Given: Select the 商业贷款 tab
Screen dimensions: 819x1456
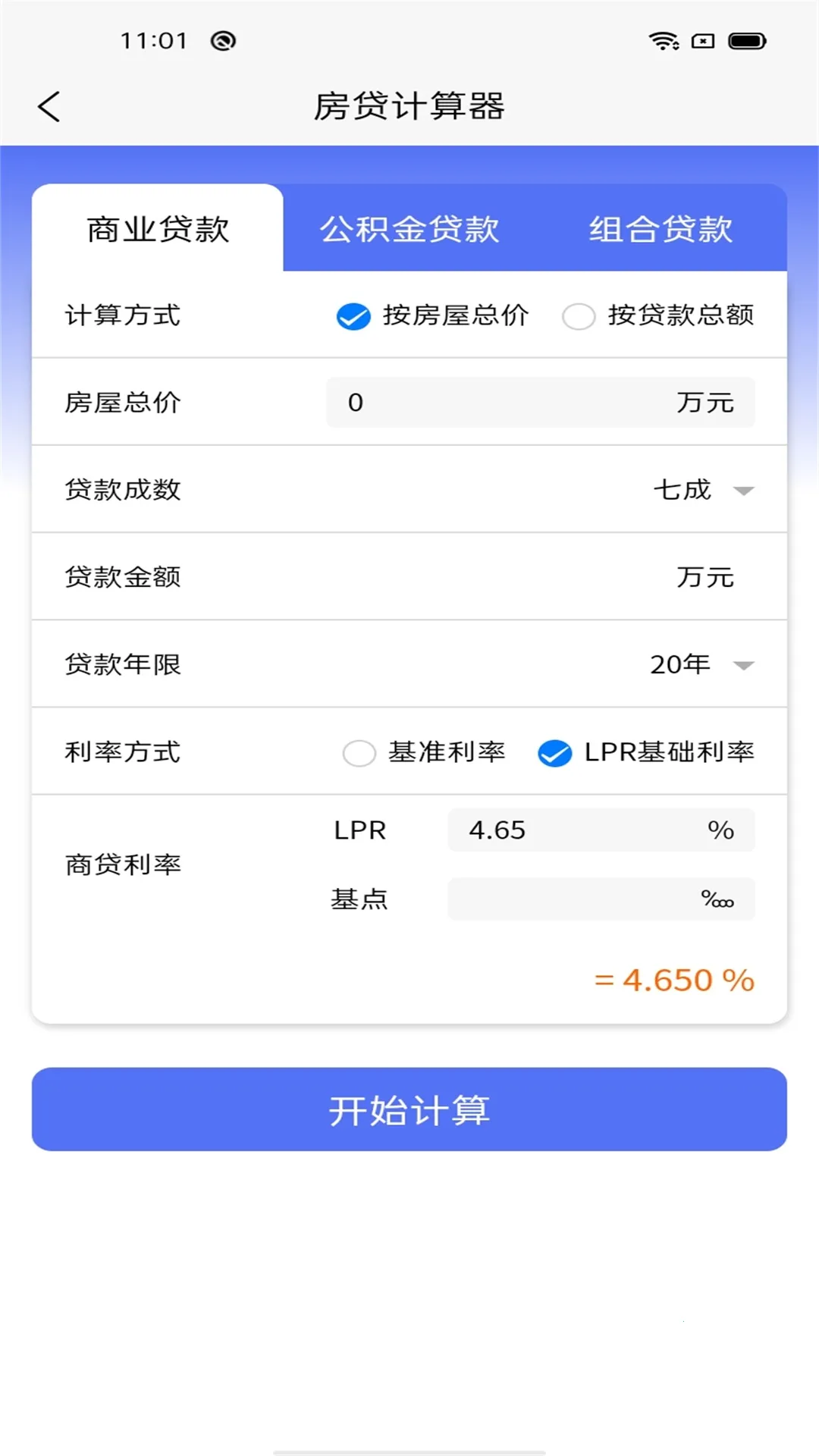Looking at the screenshot, I should (x=157, y=229).
